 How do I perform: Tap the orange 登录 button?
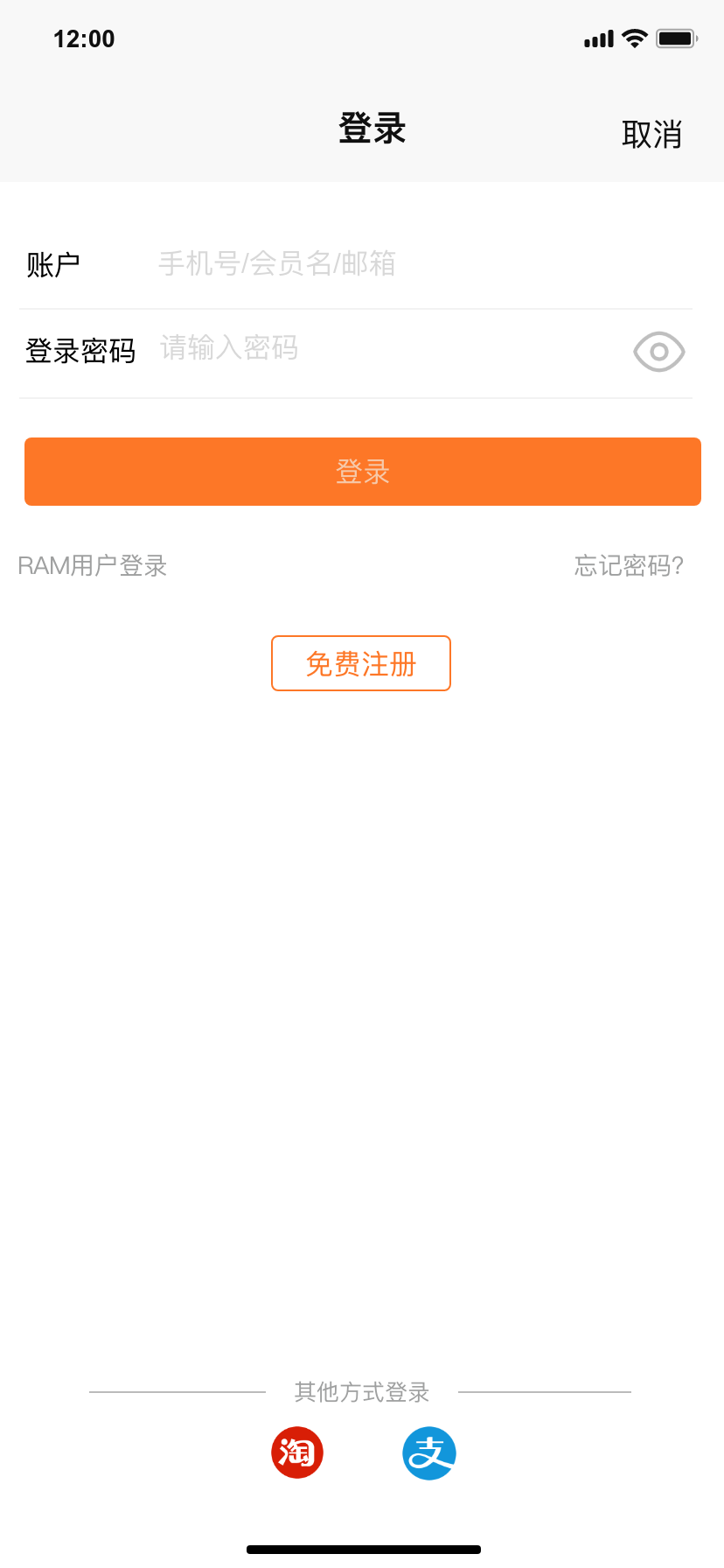pyautogui.click(x=362, y=472)
